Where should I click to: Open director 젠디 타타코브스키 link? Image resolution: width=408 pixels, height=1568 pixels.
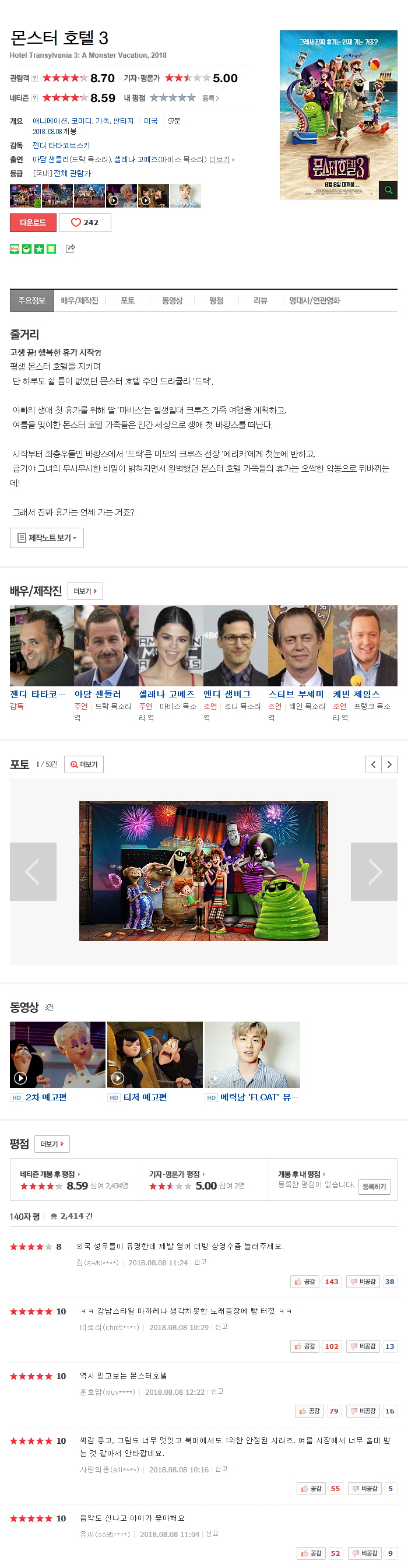pyautogui.click(x=61, y=145)
